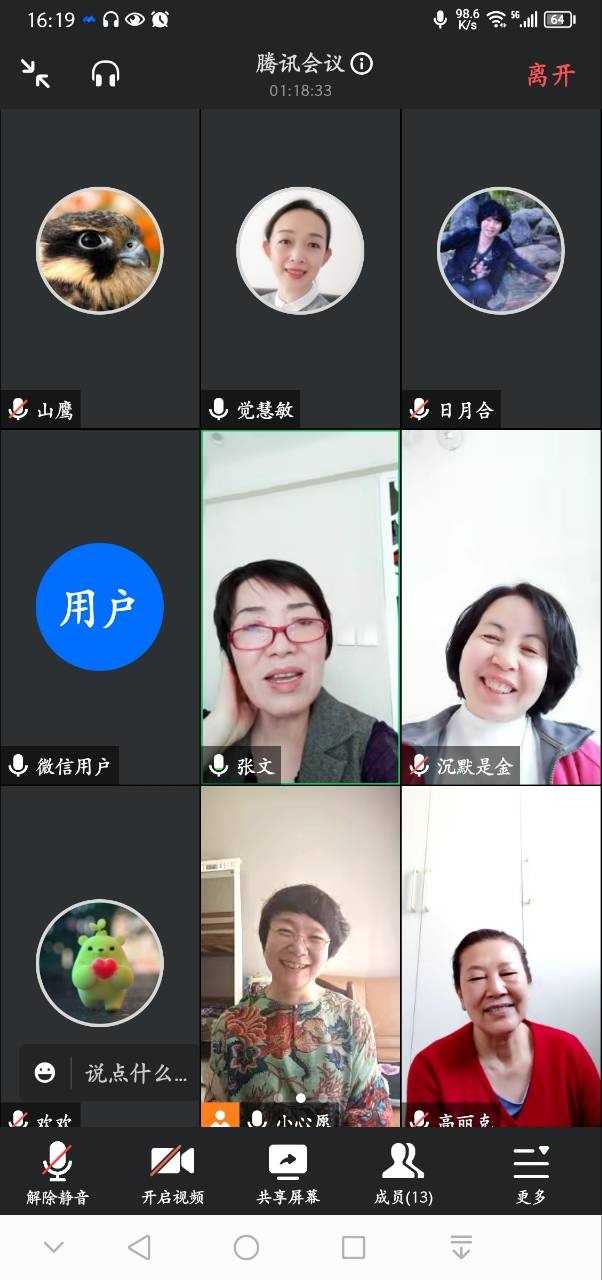Select 日月合's participant tile

point(501,268)
